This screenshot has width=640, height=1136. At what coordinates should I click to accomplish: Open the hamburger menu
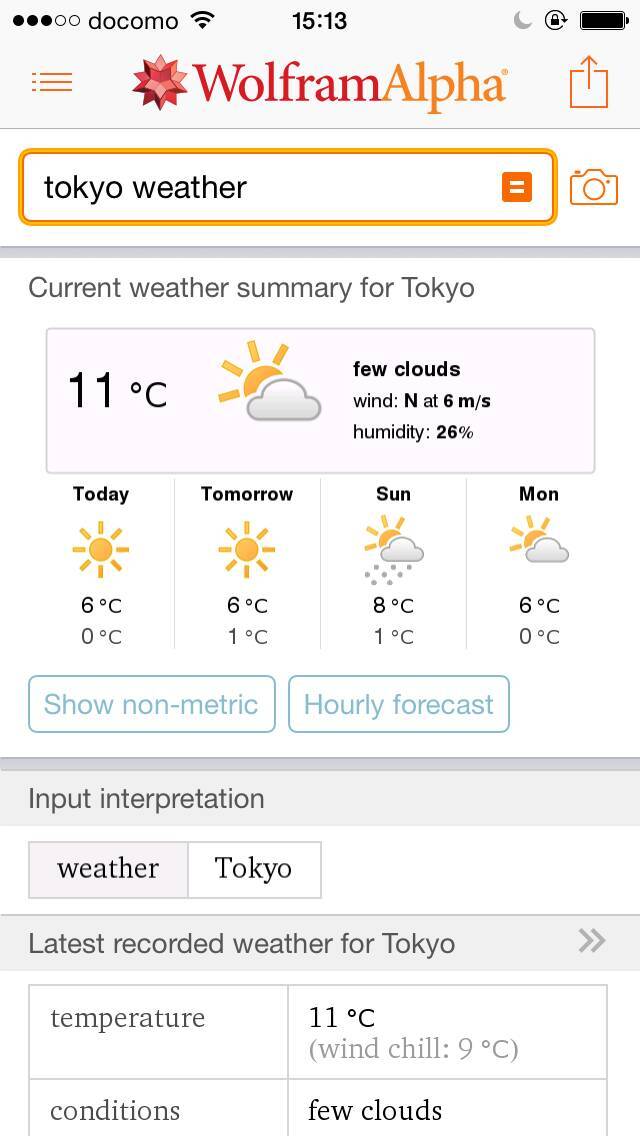(x=52, y=82)
